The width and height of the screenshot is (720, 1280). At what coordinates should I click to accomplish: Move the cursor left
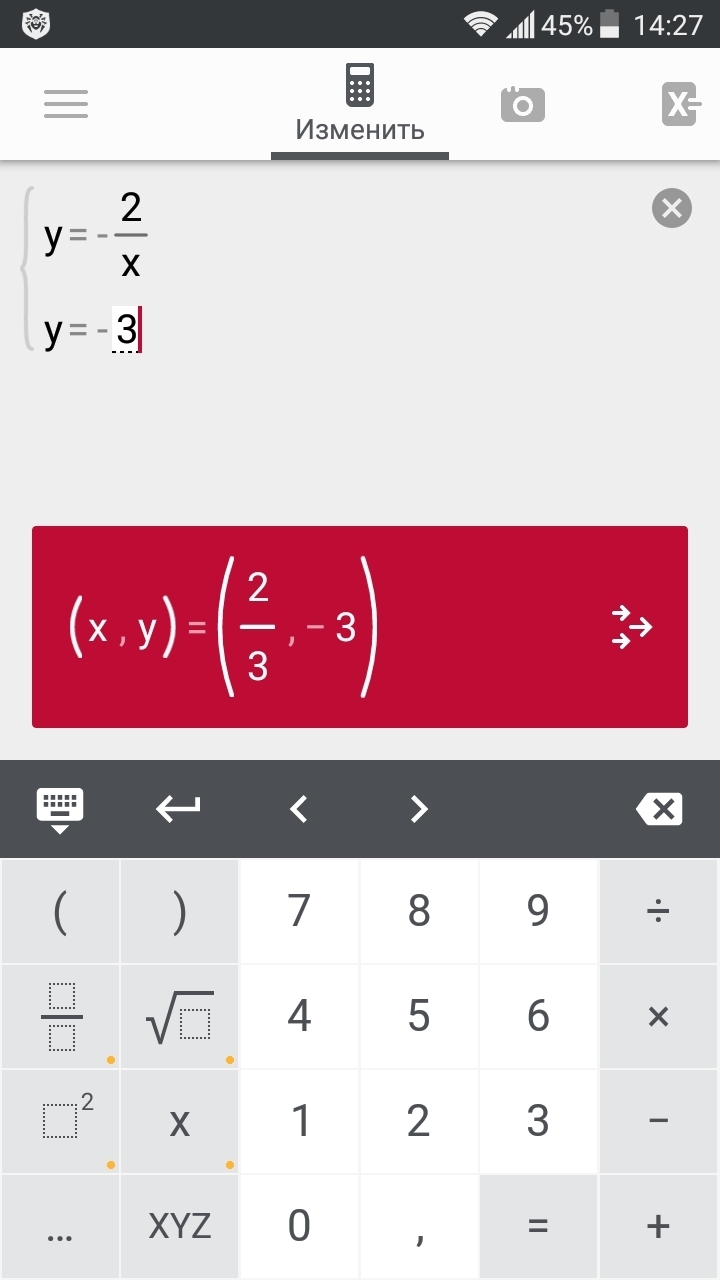(298, 809)
